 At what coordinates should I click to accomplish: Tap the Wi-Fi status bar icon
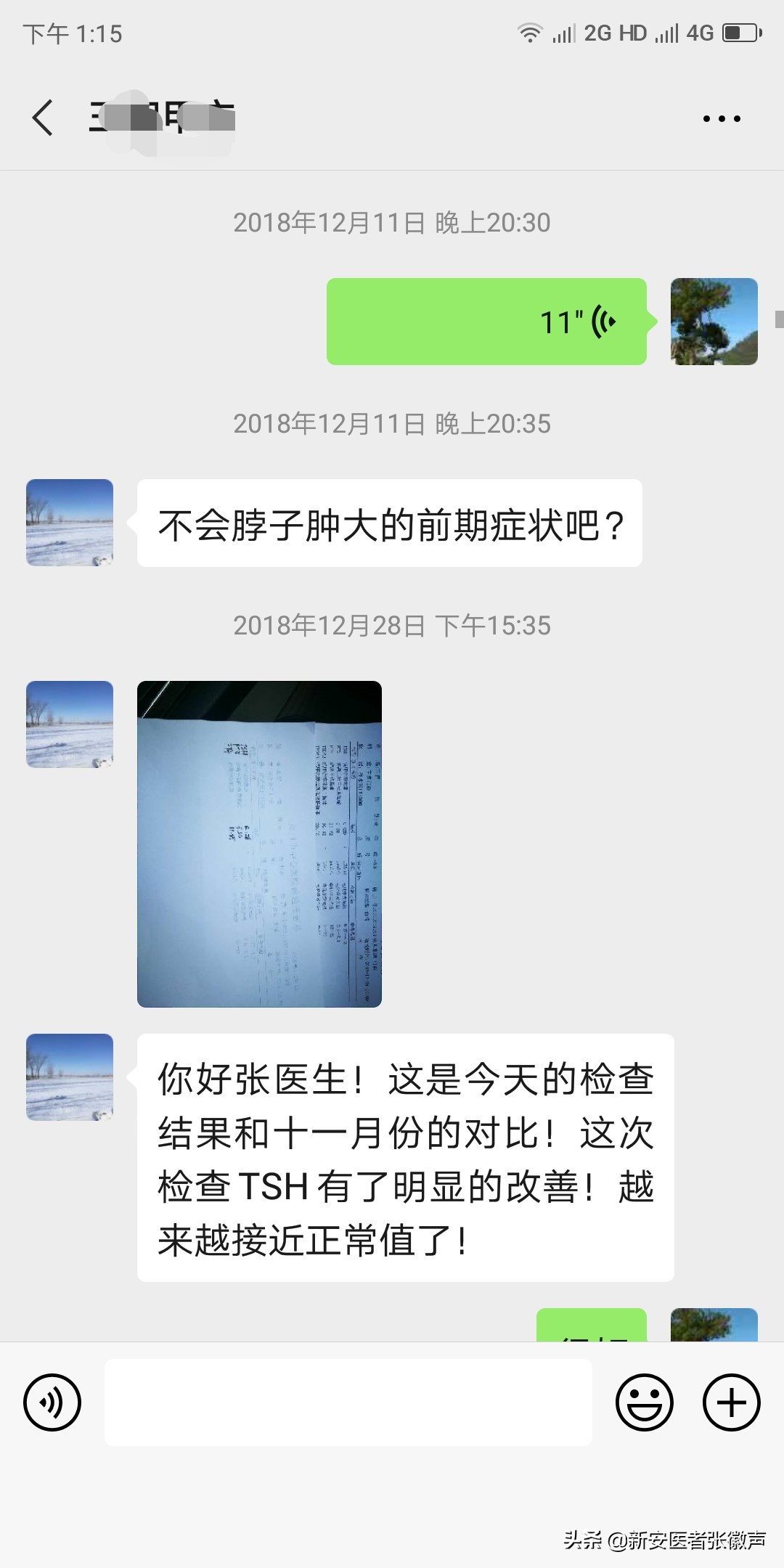528,33
